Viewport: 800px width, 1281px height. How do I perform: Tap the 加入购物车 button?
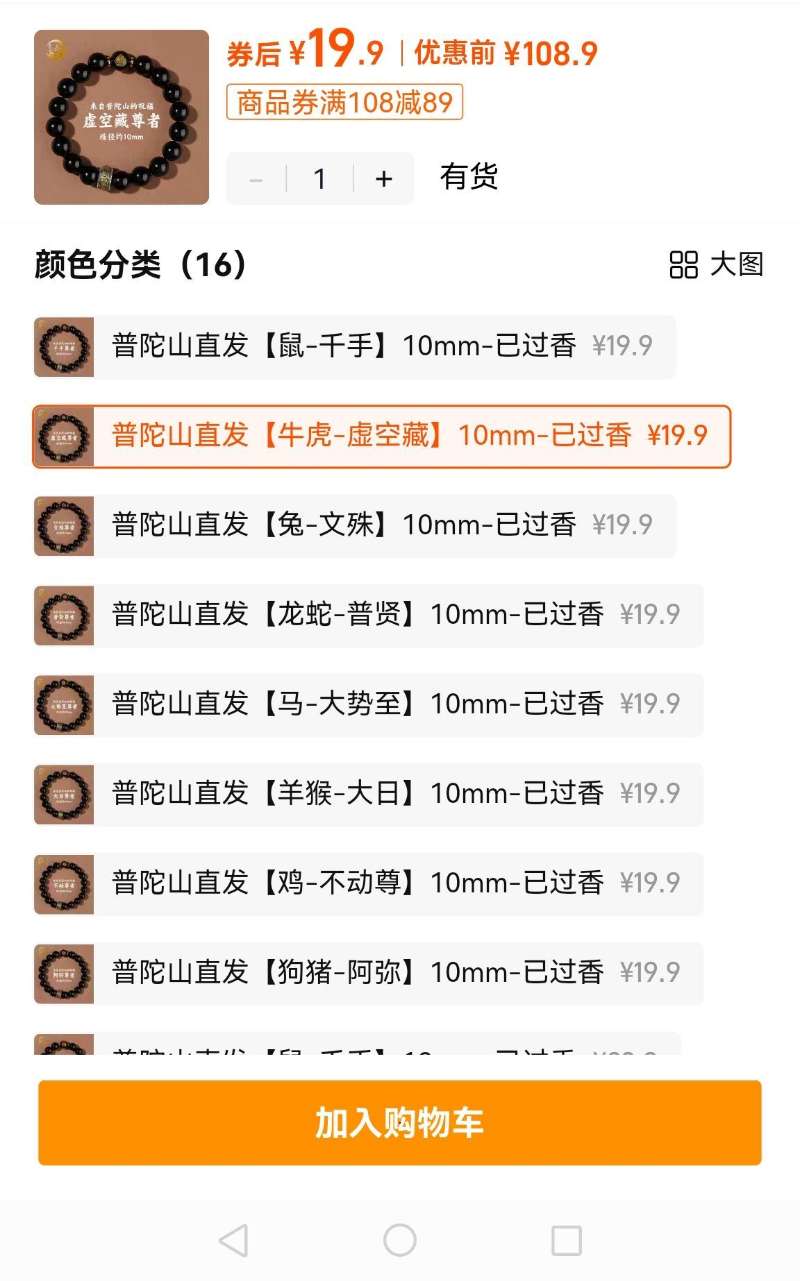pyautogui.click(x=400, y=1122)
